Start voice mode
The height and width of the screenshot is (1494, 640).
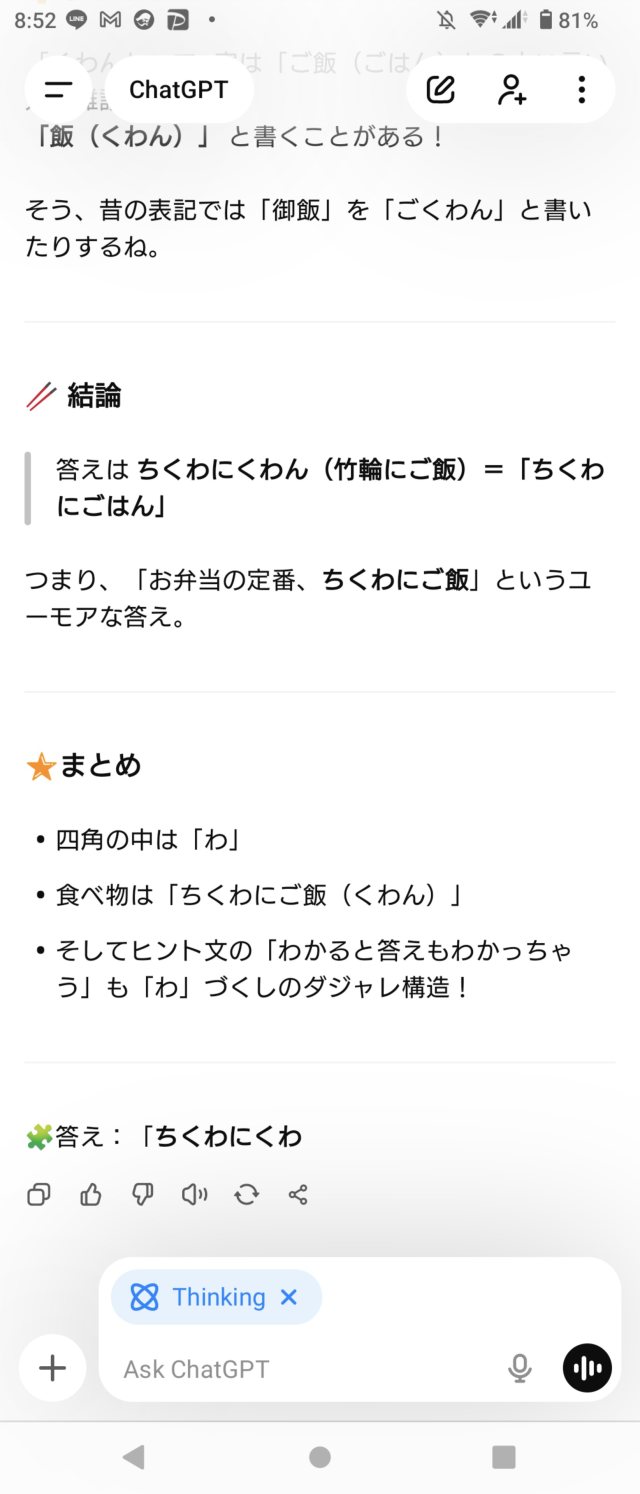pos(587,1368)
